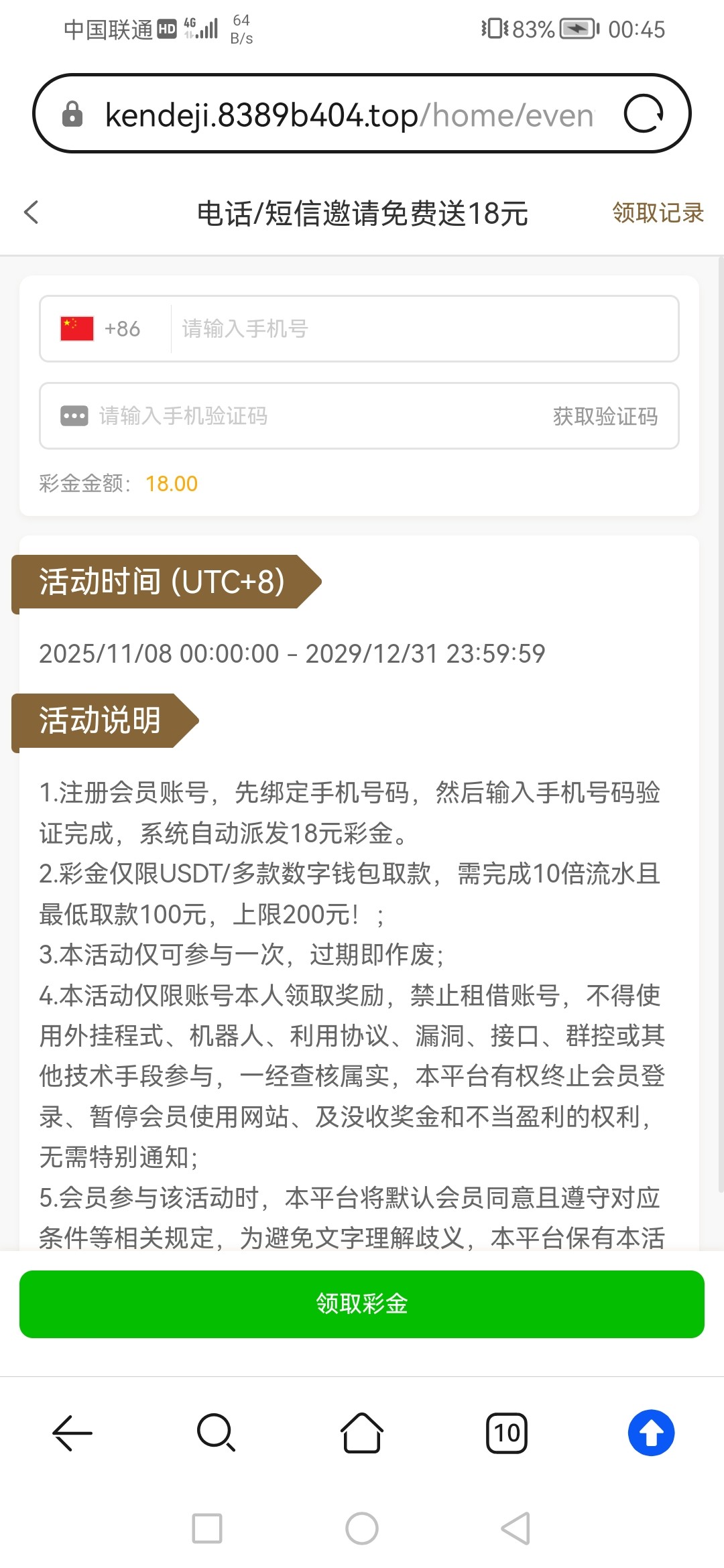
Task: Reload the page with refresh icon
Action: [x=644, y=114]
